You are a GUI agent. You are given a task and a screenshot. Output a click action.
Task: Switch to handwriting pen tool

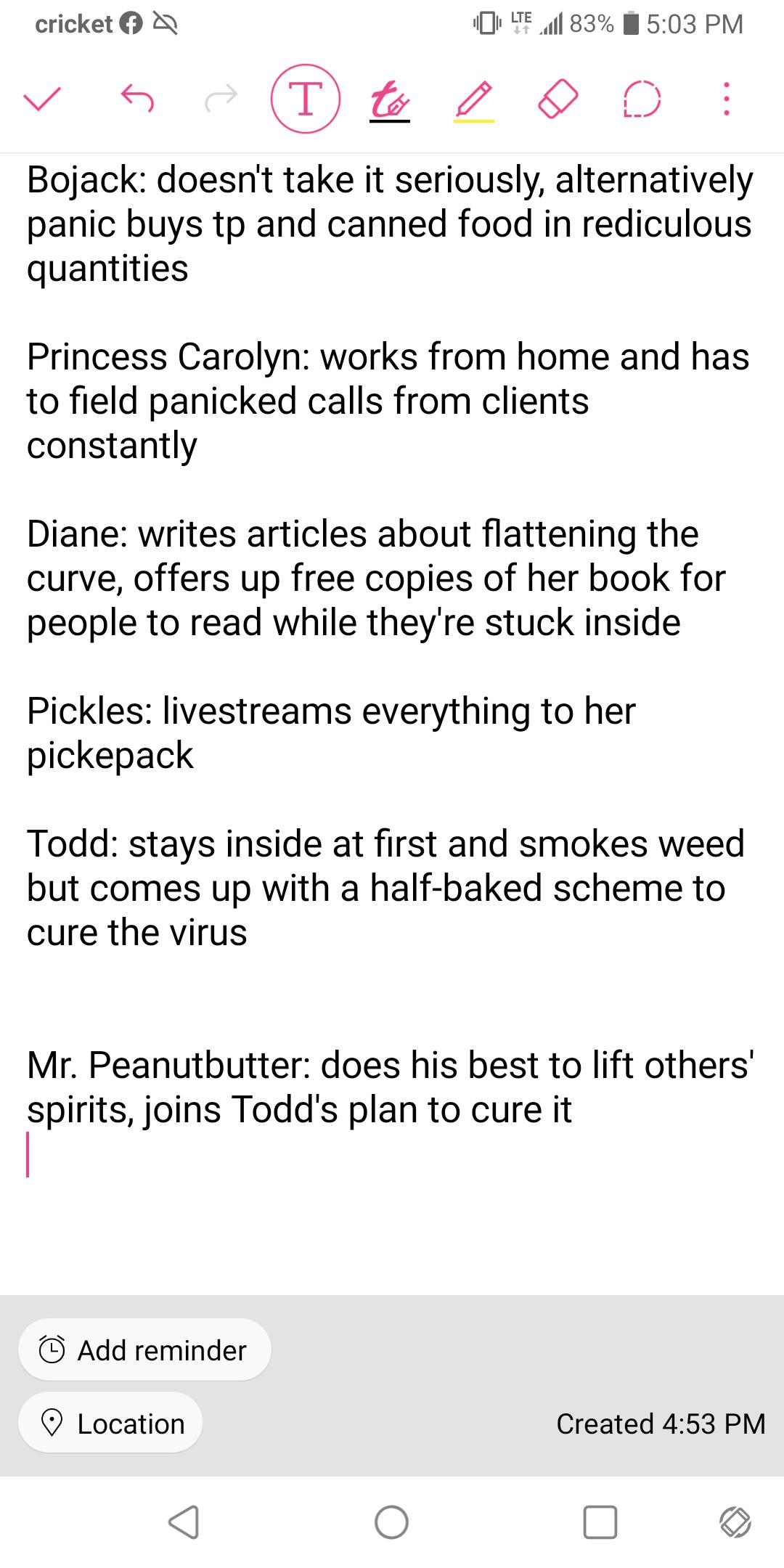click(390, 100)
